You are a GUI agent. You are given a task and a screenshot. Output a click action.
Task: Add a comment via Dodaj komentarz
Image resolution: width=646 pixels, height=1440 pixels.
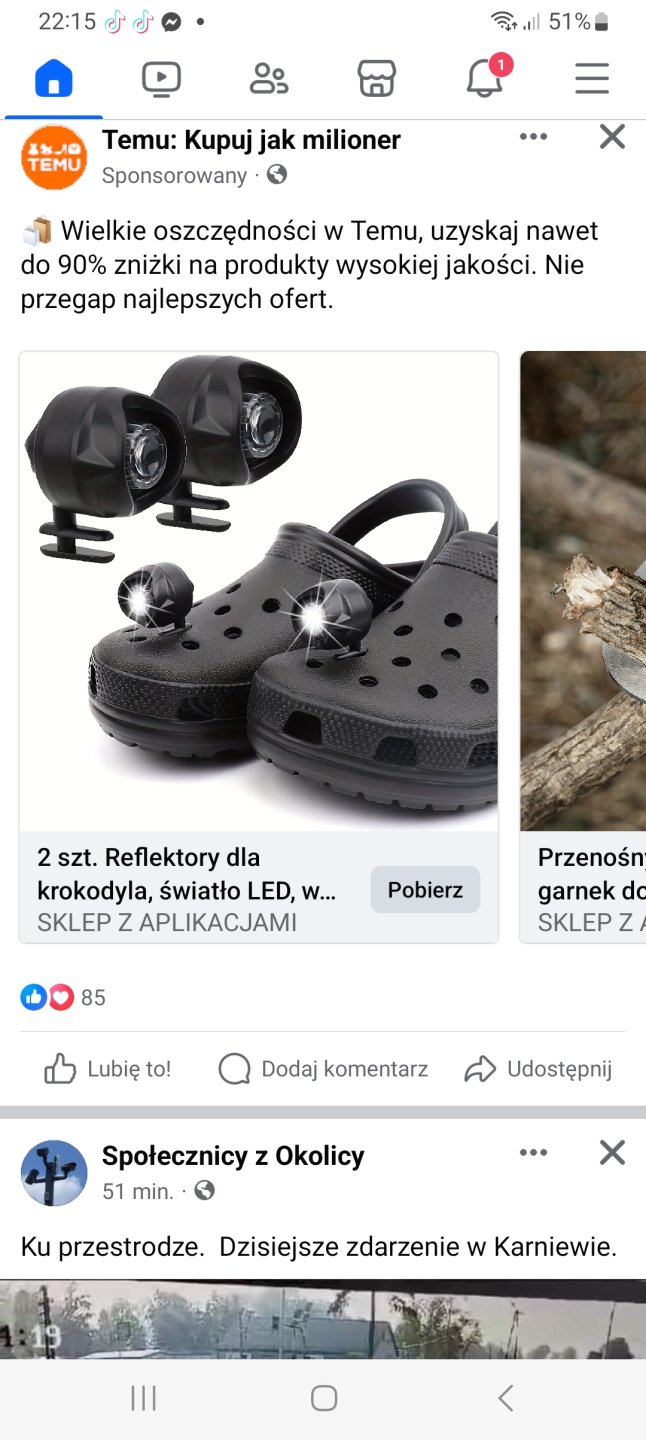[x=323, y=1069]
